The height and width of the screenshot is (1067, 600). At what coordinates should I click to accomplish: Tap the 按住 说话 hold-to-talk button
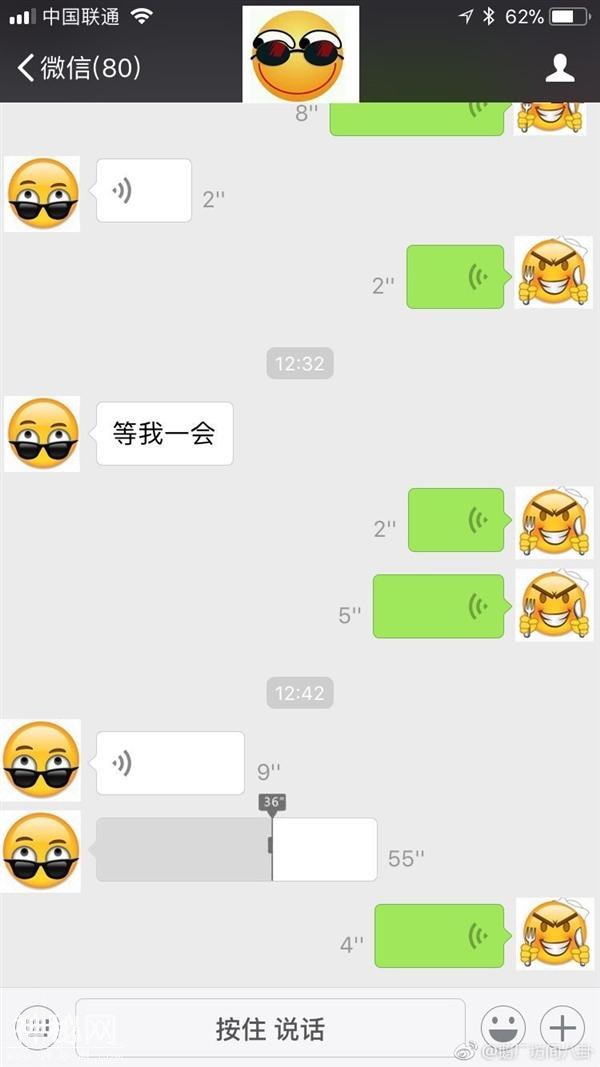(270, 1028)
